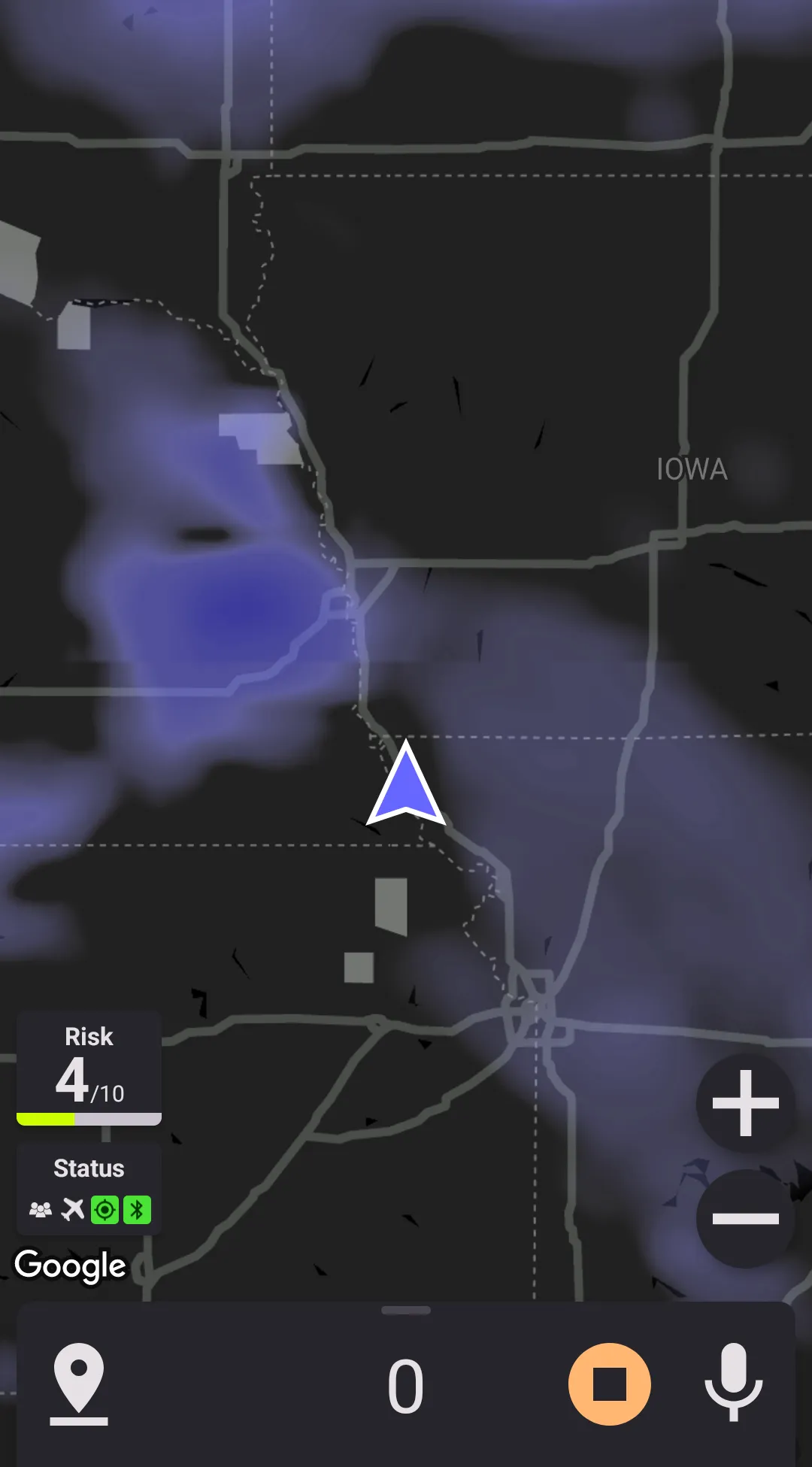
Task: Expand the bottom panel handle
Action: tap(406, 1311)
